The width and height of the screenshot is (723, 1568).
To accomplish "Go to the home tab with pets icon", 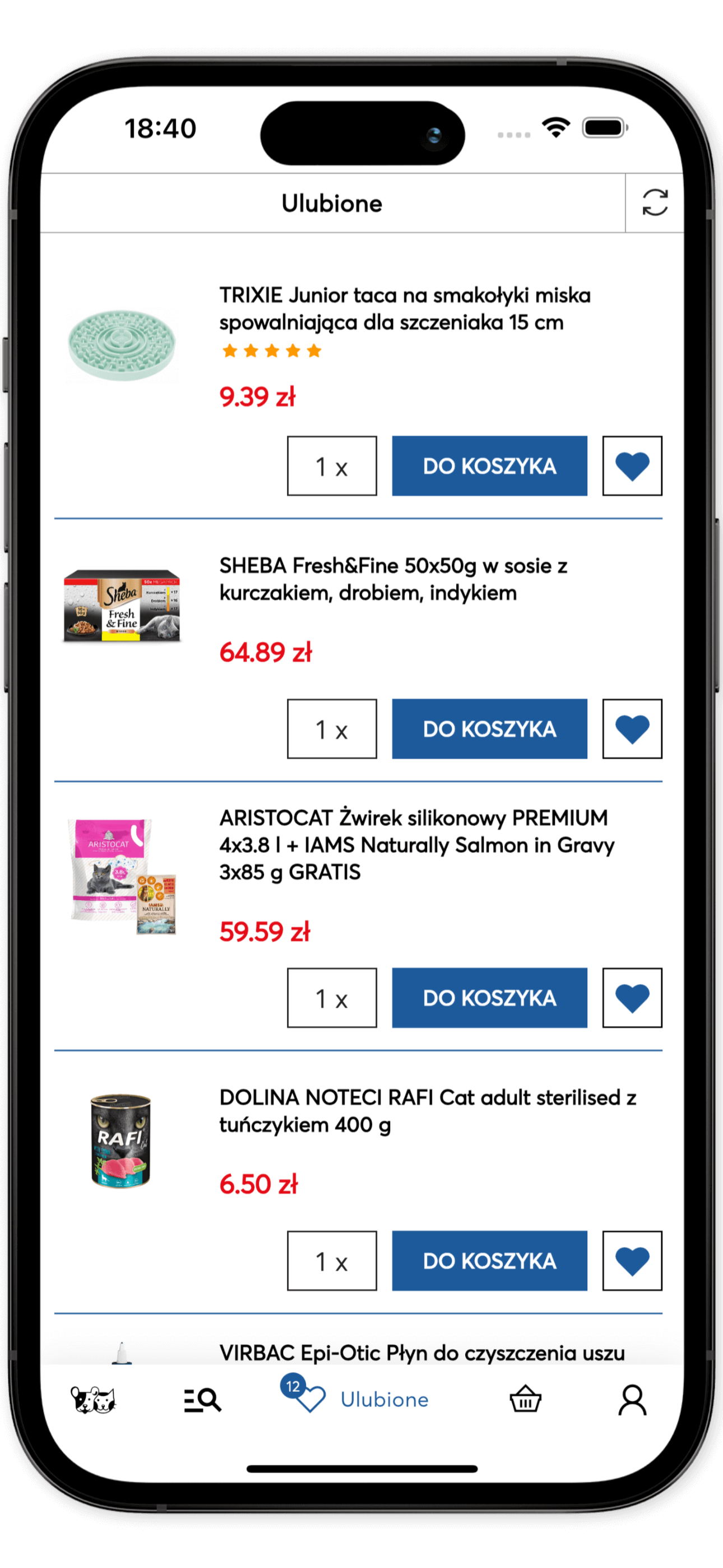I will point(93,1399).
